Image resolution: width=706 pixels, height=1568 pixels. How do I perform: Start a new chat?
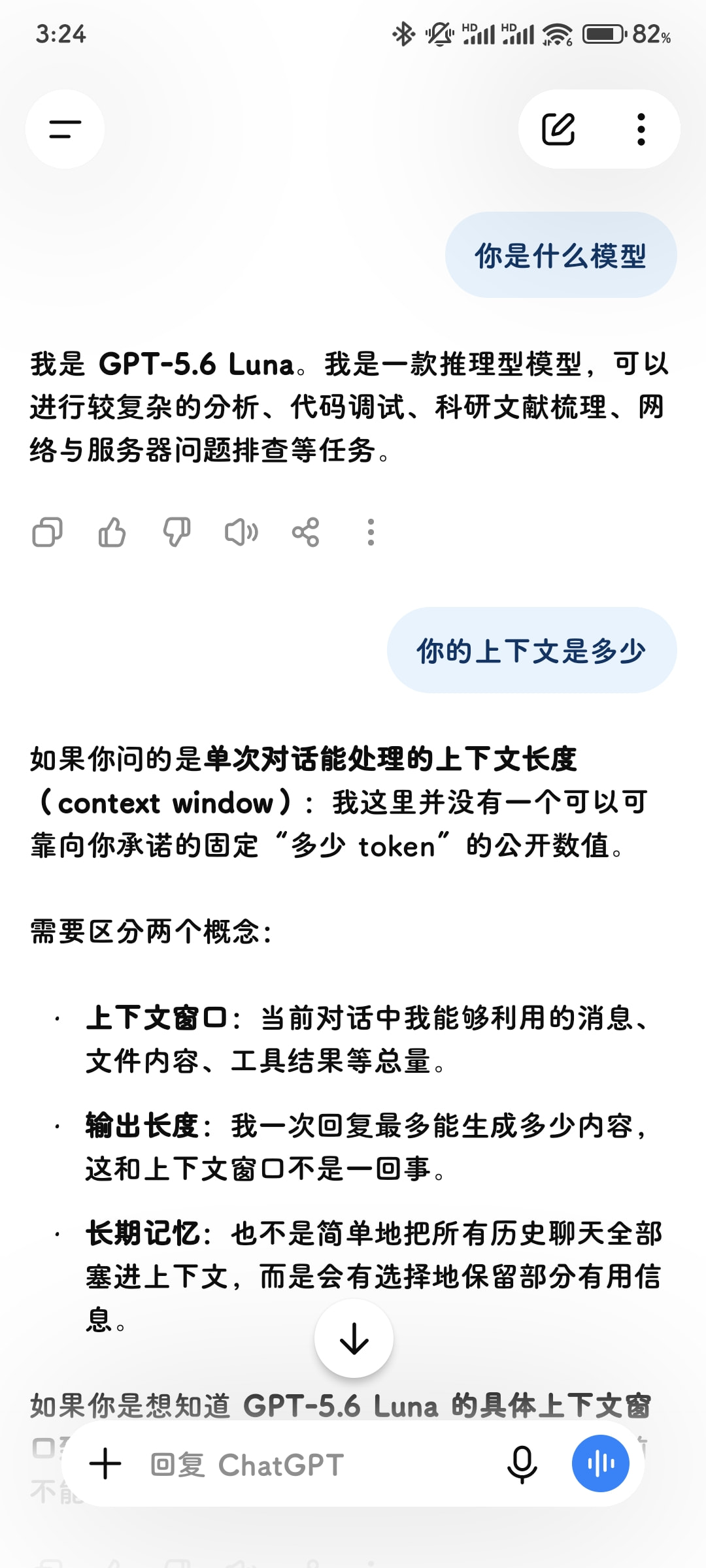558,129
